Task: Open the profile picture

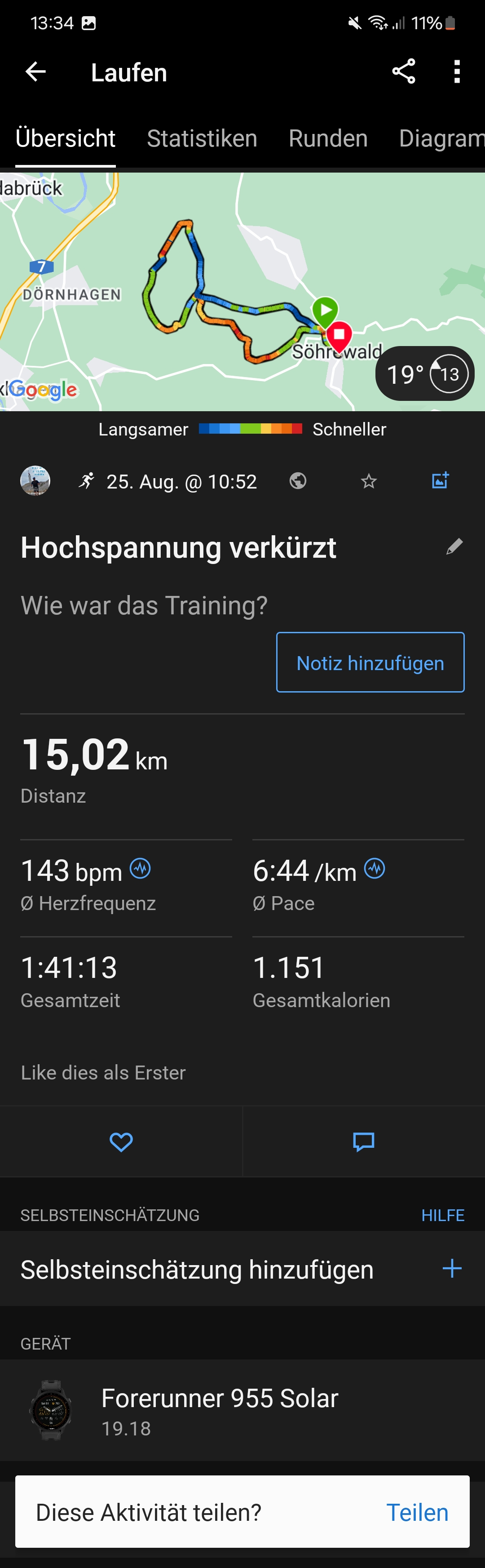Action: (x=35, y=481)
